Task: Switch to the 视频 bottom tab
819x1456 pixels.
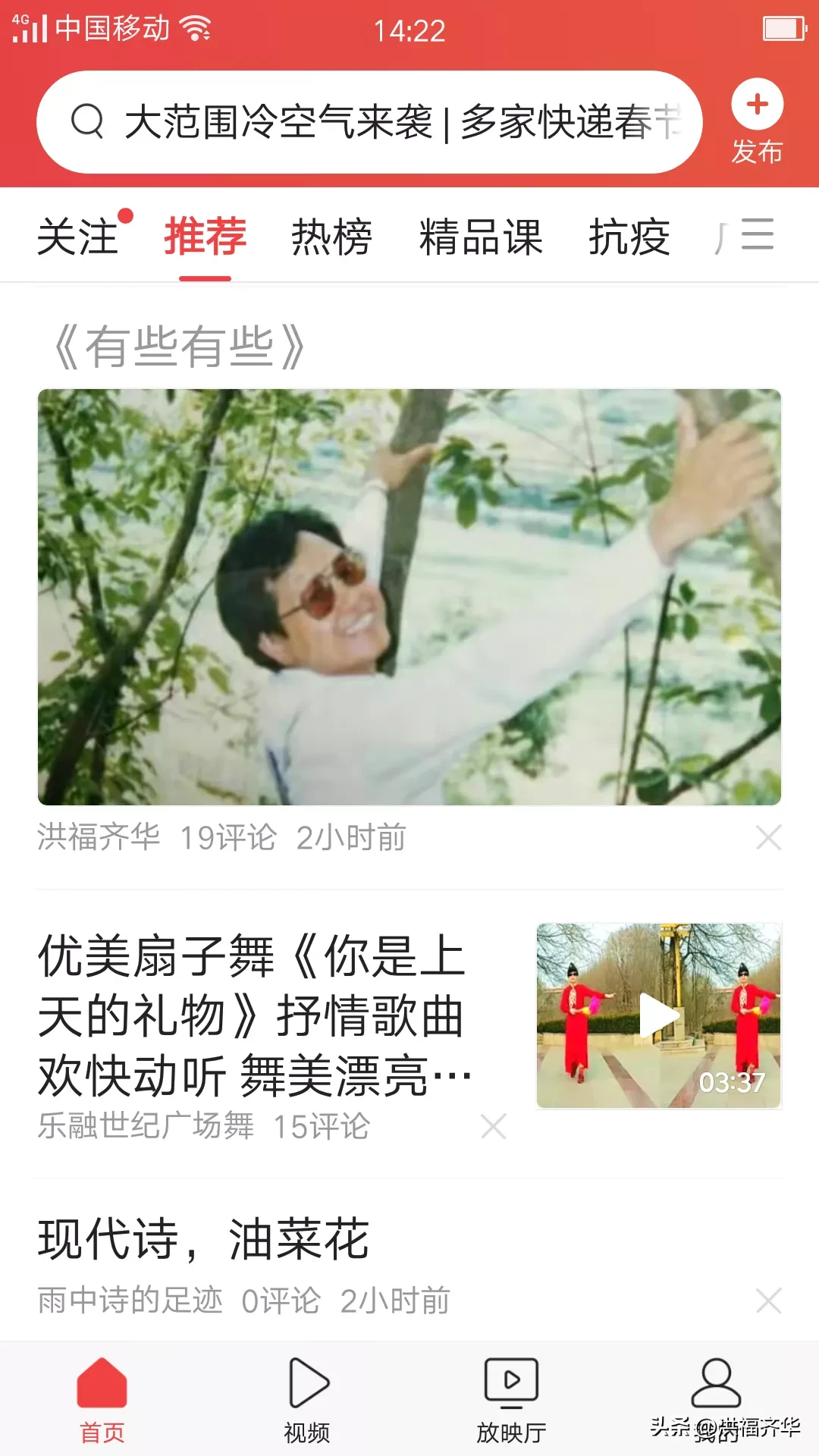Action: coord(307,1400)
